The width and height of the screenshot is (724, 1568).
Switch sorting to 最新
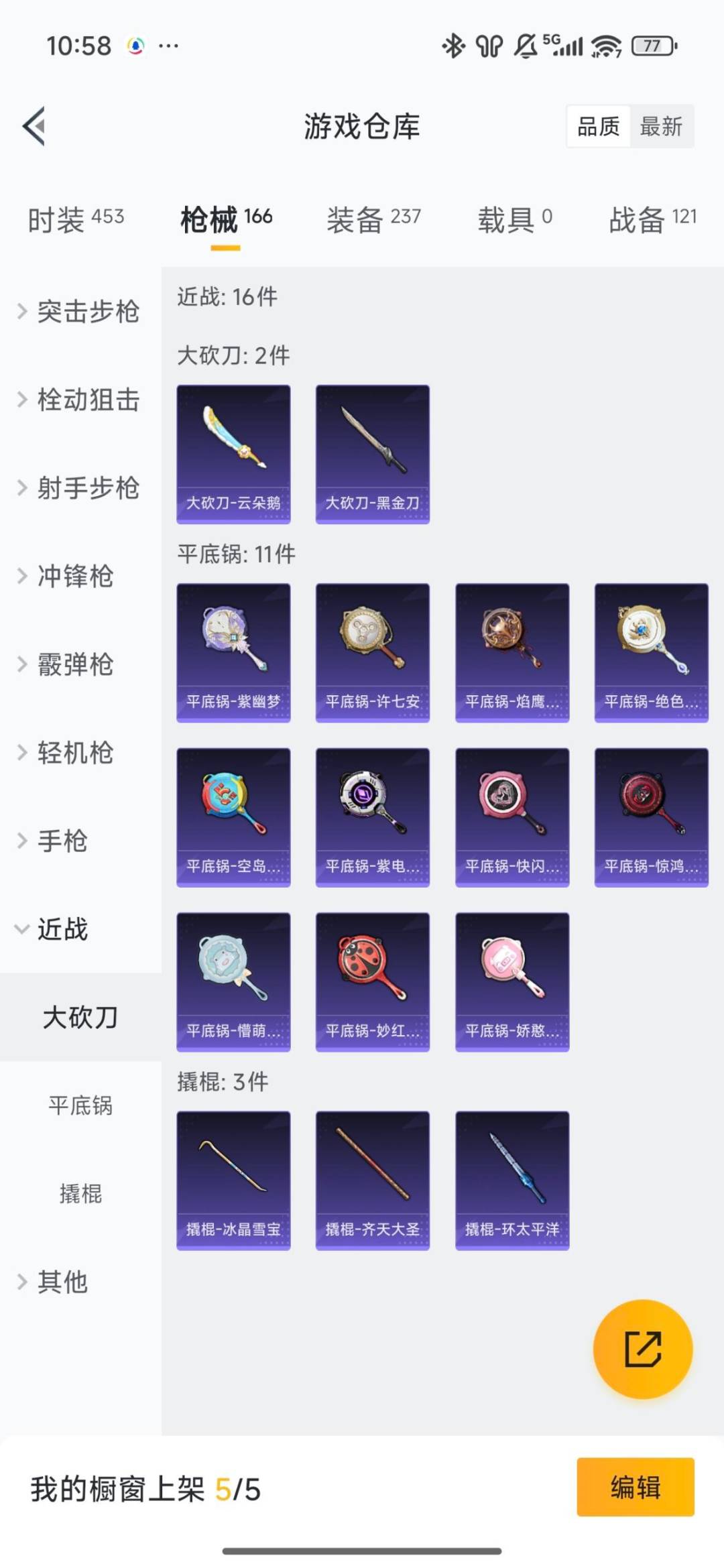[661, 127]
